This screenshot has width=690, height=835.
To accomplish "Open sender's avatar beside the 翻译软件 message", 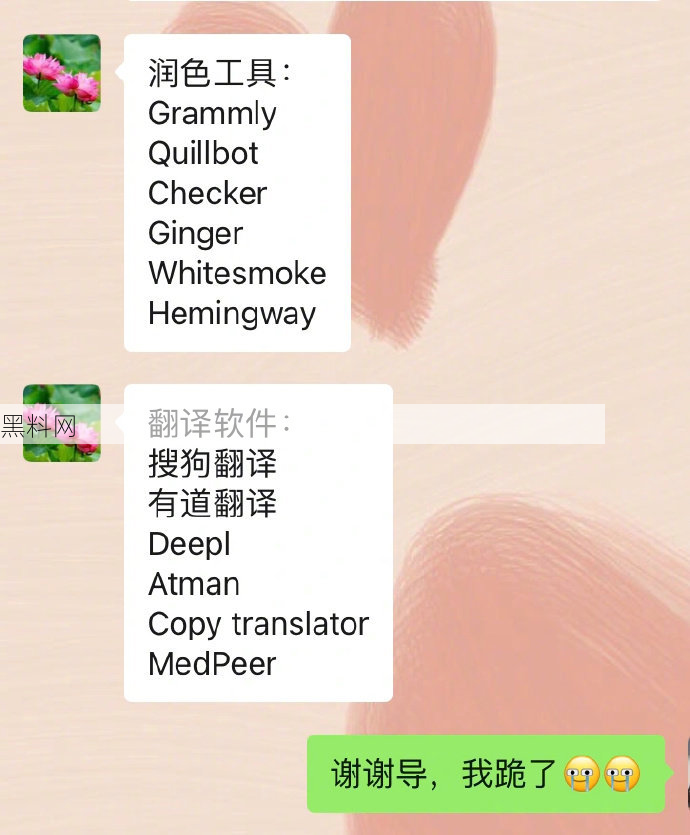I will (62, 423).
